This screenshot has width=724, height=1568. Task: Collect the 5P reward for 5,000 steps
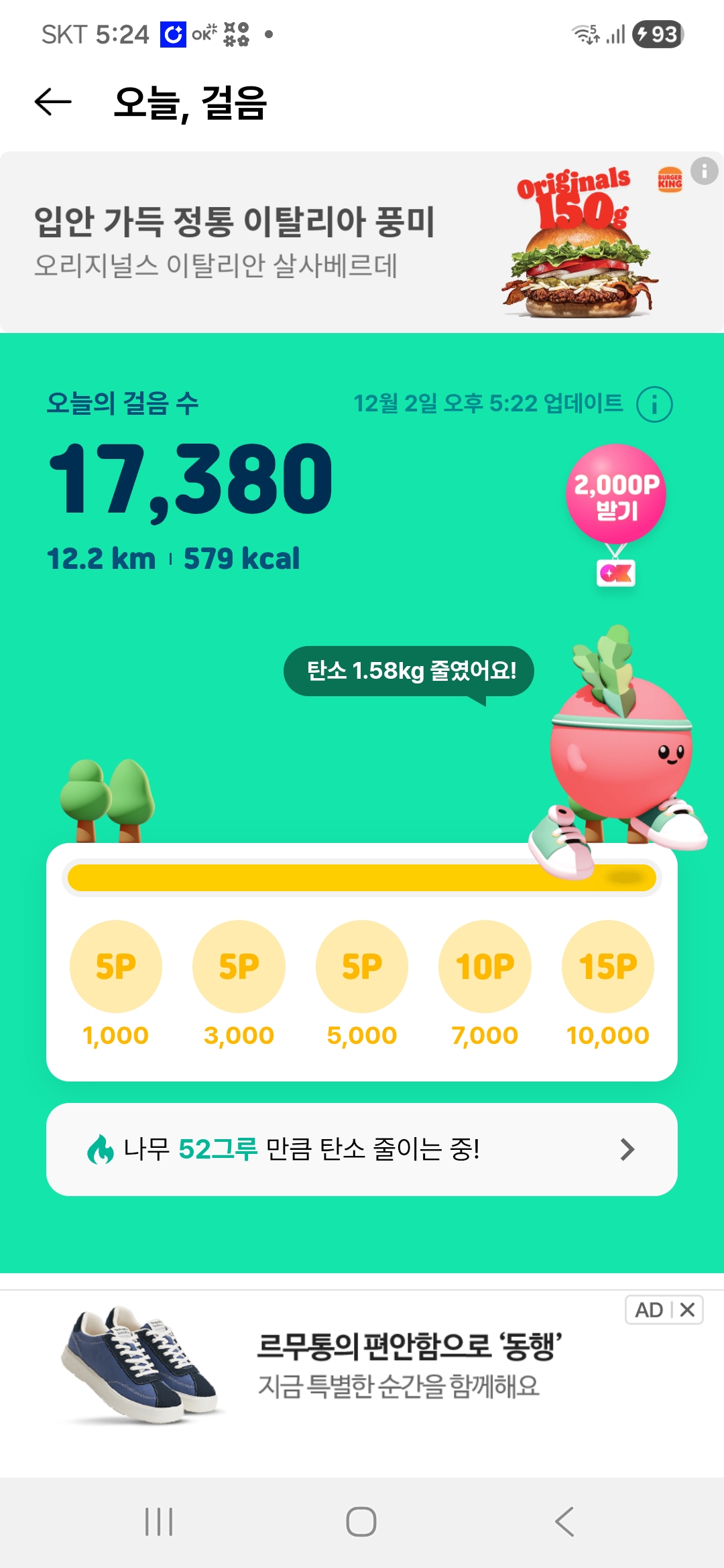pos(362,966)
